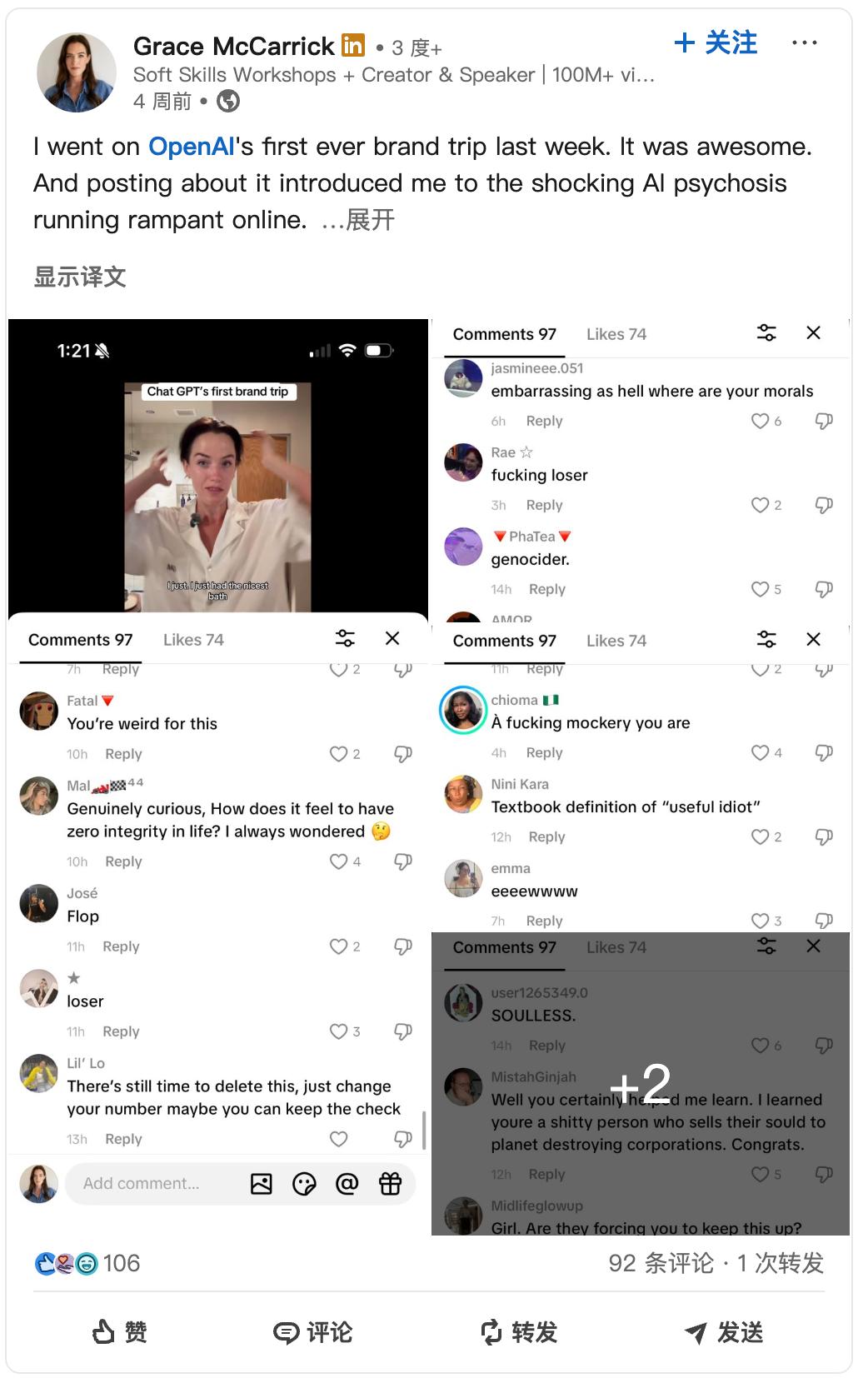
Task: Send the post with 发送
Action: pyautogui.click(x=723, y=1332)
